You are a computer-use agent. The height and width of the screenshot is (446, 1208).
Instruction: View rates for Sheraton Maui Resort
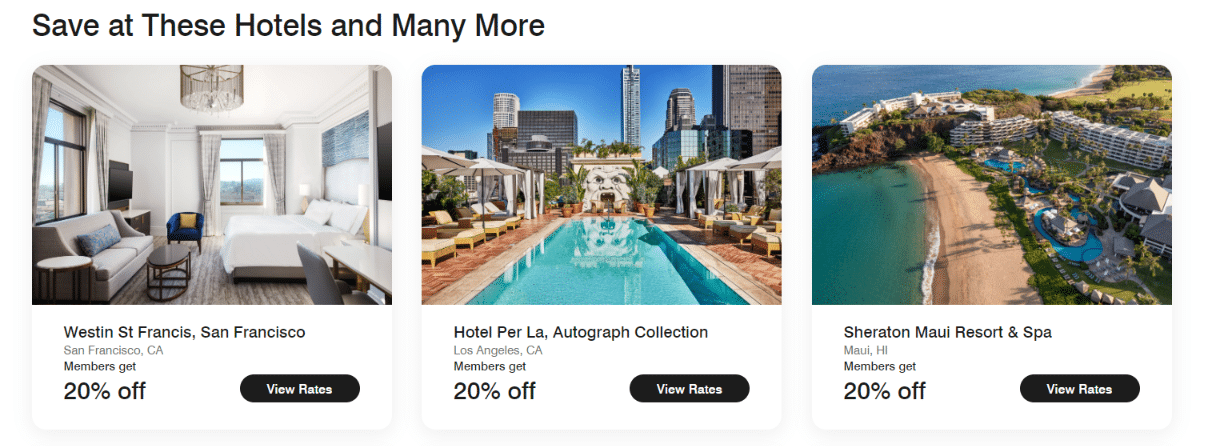click(1079, 389)
